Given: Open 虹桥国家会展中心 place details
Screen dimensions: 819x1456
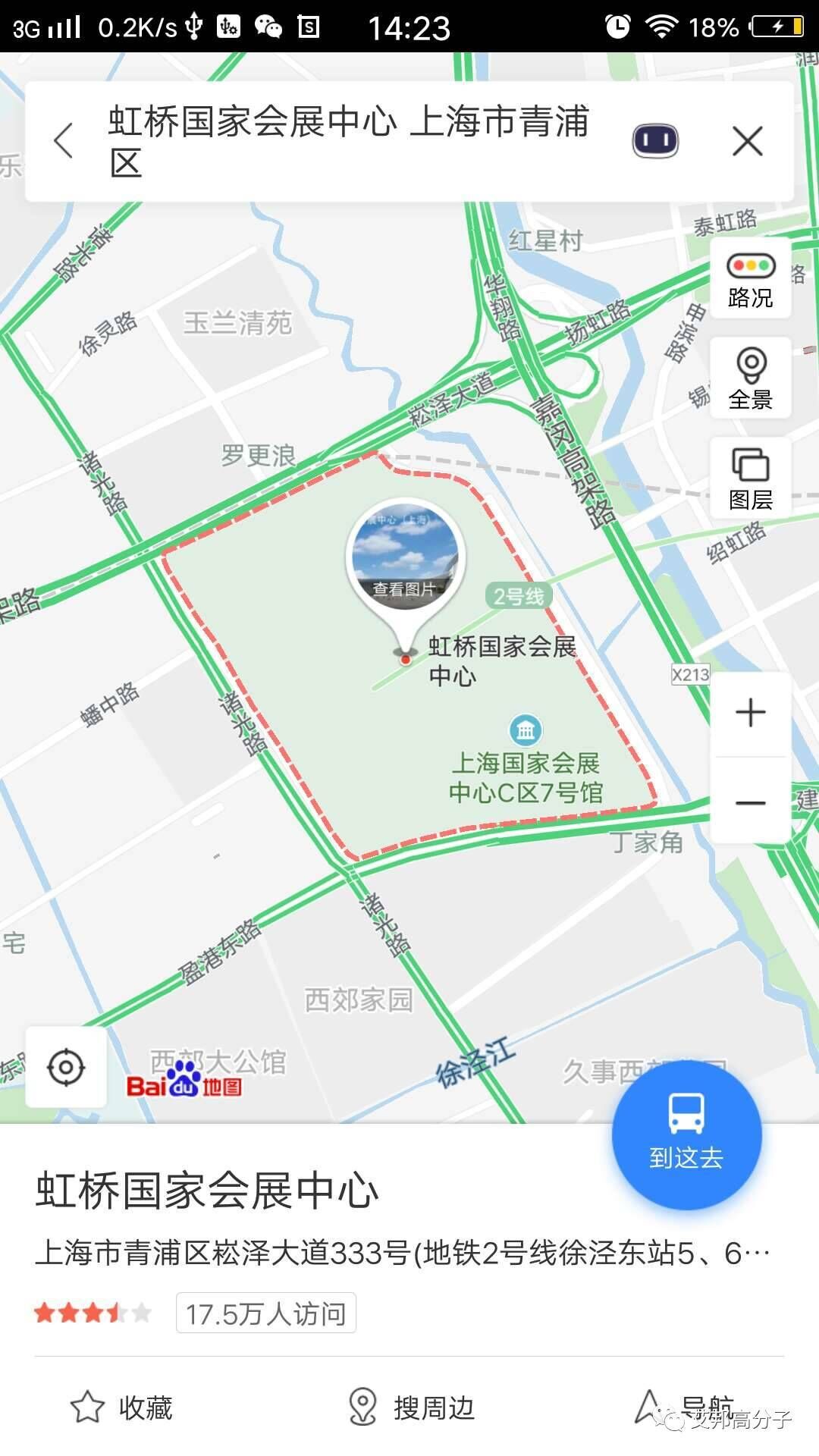Looking at the screenshot, I should click(x=207, y=1191).
